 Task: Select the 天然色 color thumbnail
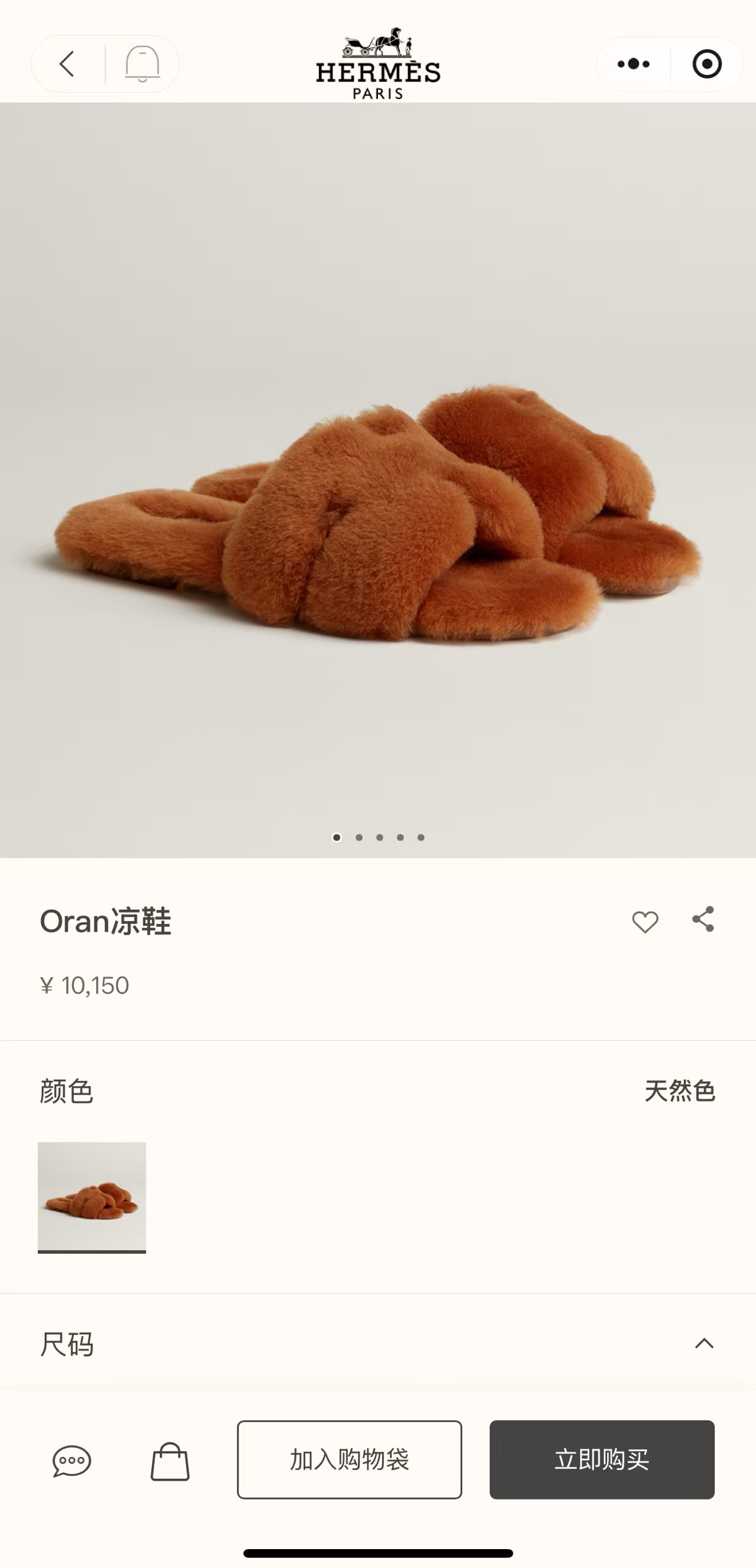pos(92,1197)
